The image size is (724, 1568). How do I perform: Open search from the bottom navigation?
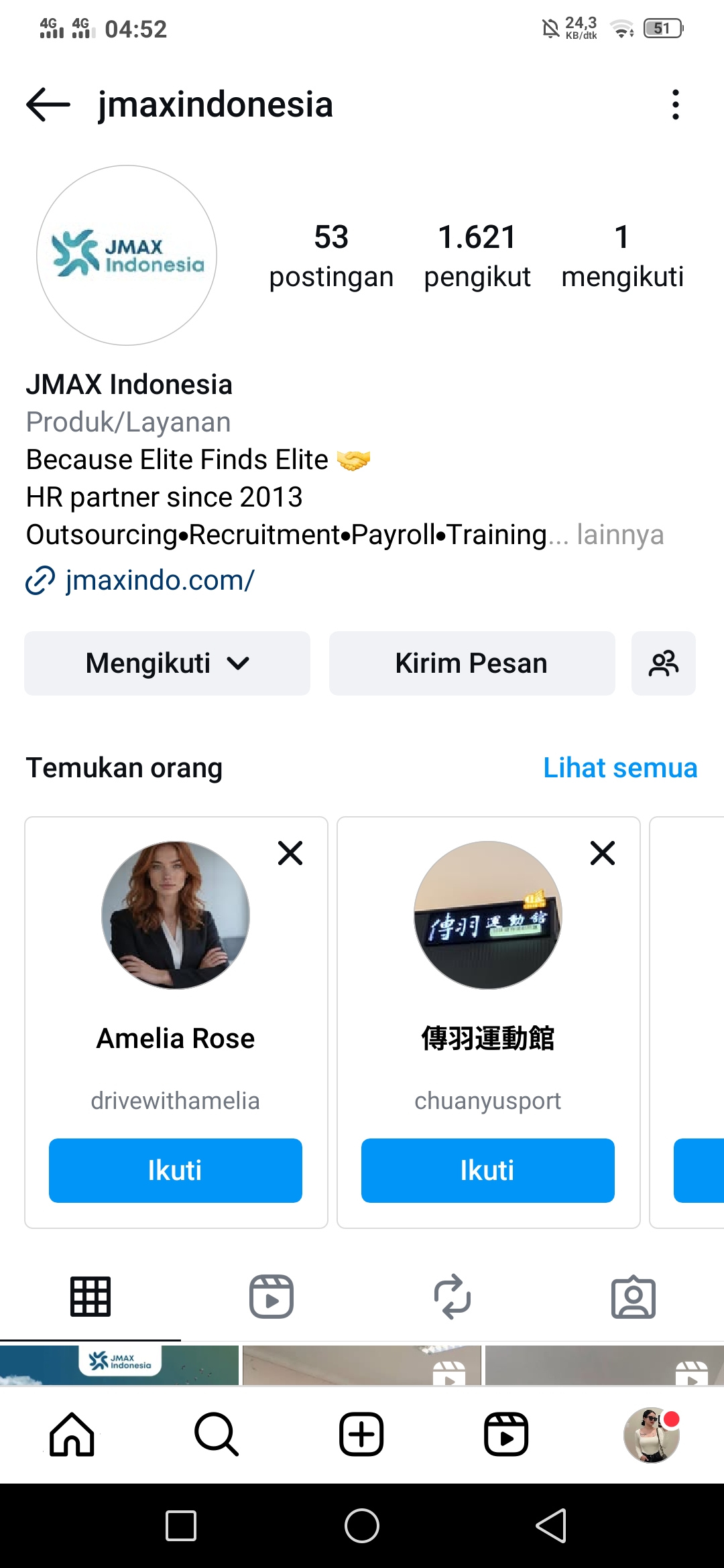217,1435
